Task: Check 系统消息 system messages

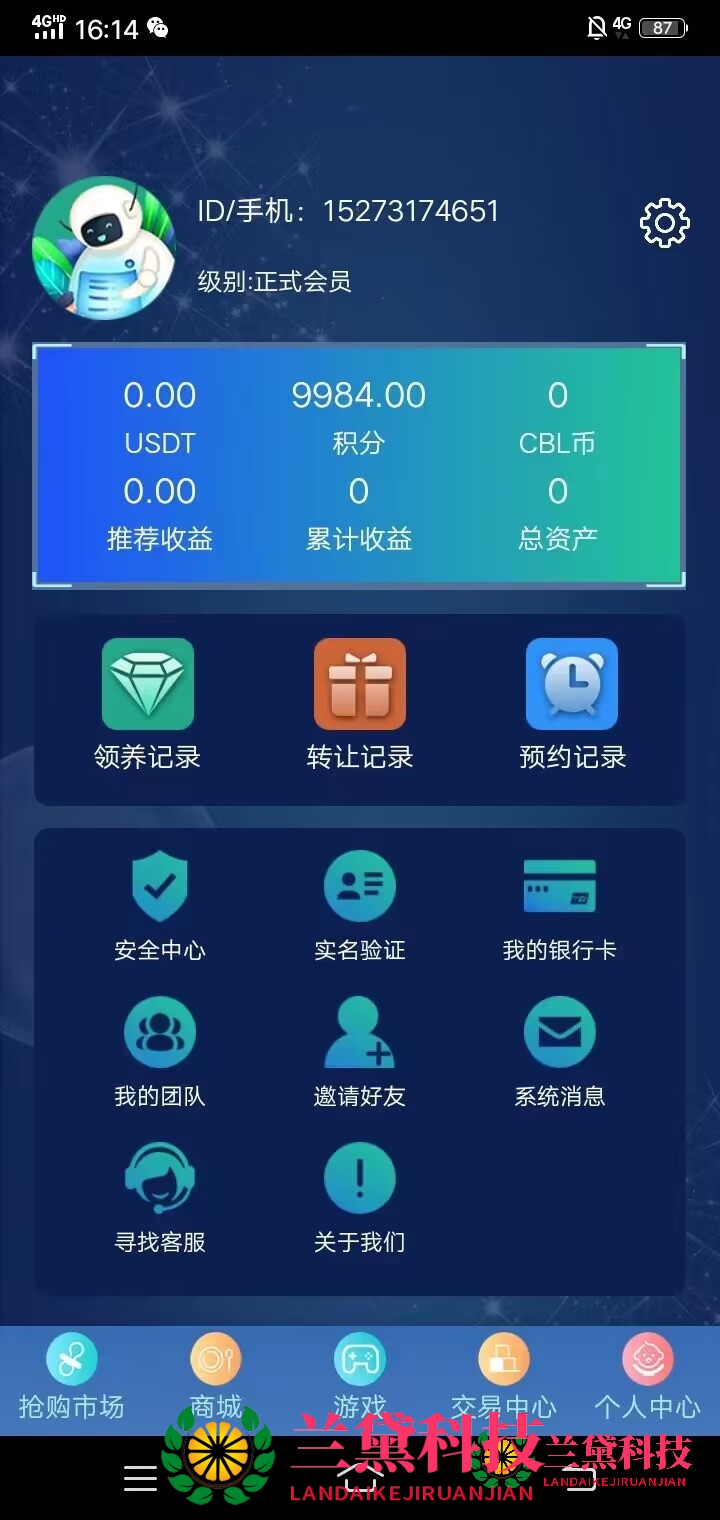Action: click(560, 1033)
